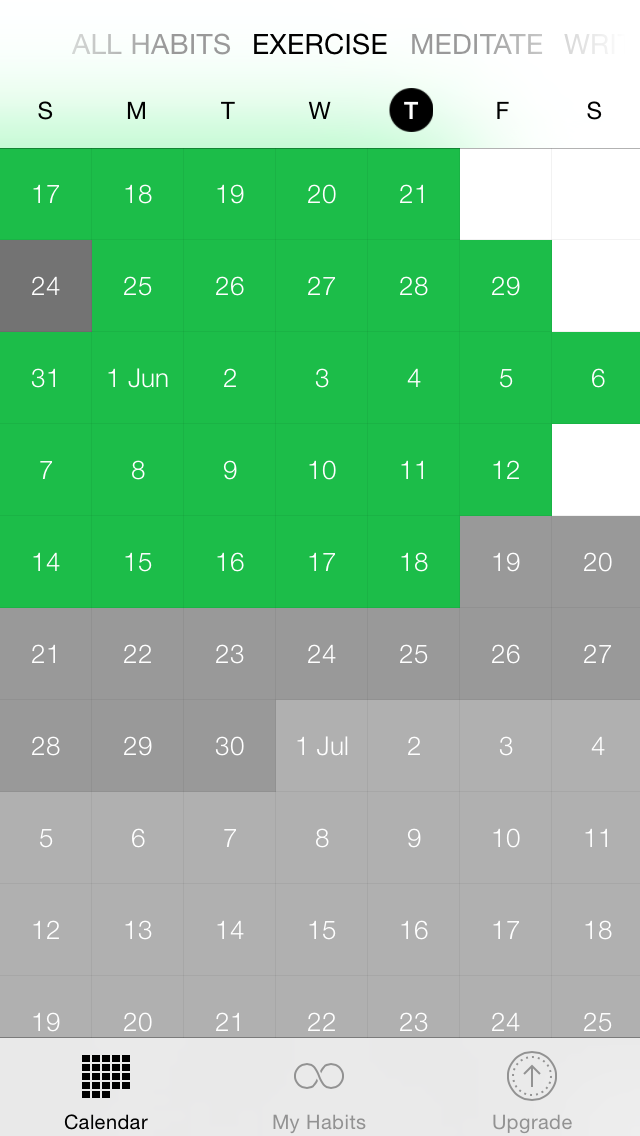Select the Meditate habit tab
Image resolution: width=640 pixels, height=1136 pixels.
pyautogui.click(x=476, y=45)
